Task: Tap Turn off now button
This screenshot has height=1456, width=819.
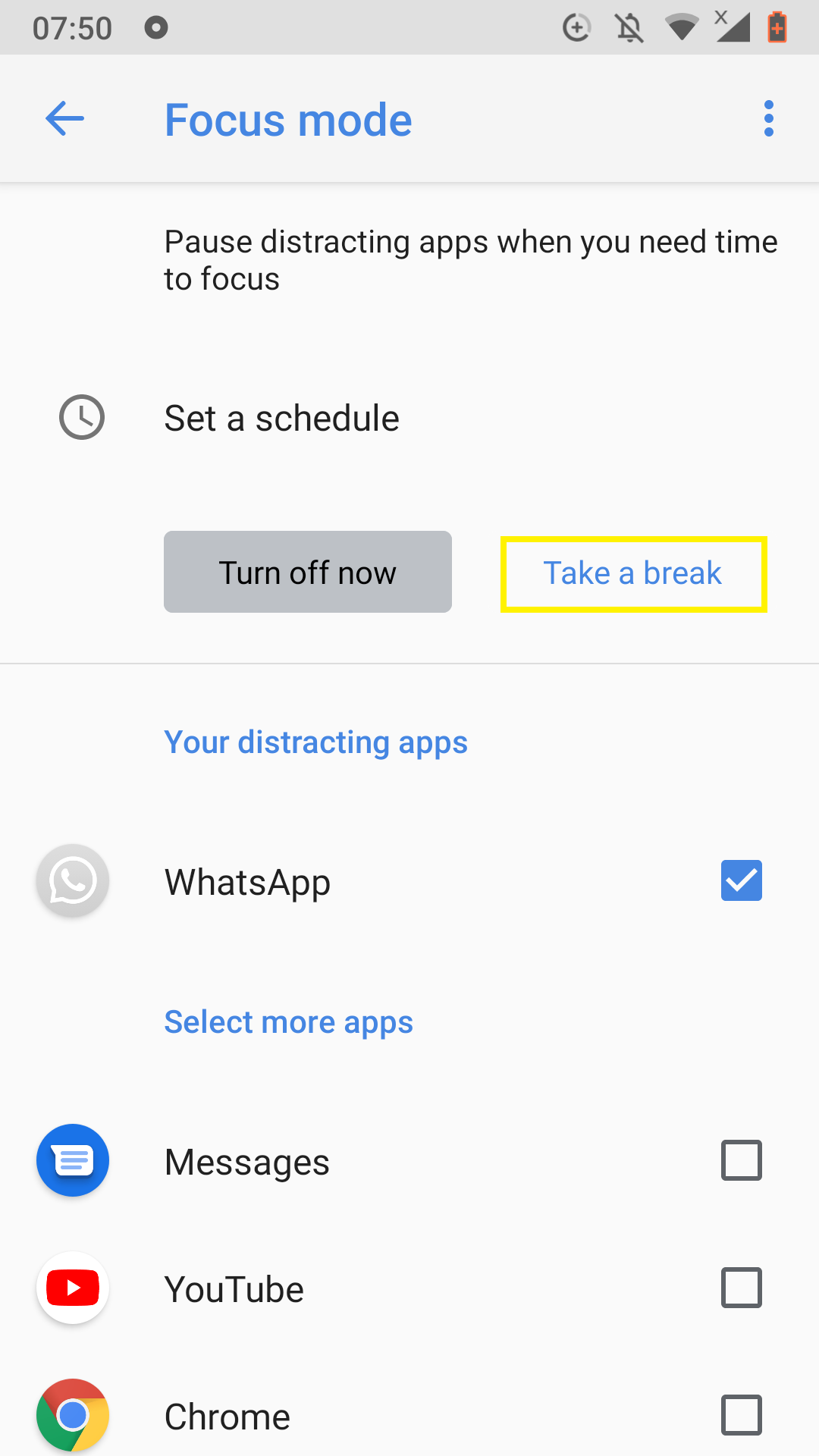Action: [308, 572]
